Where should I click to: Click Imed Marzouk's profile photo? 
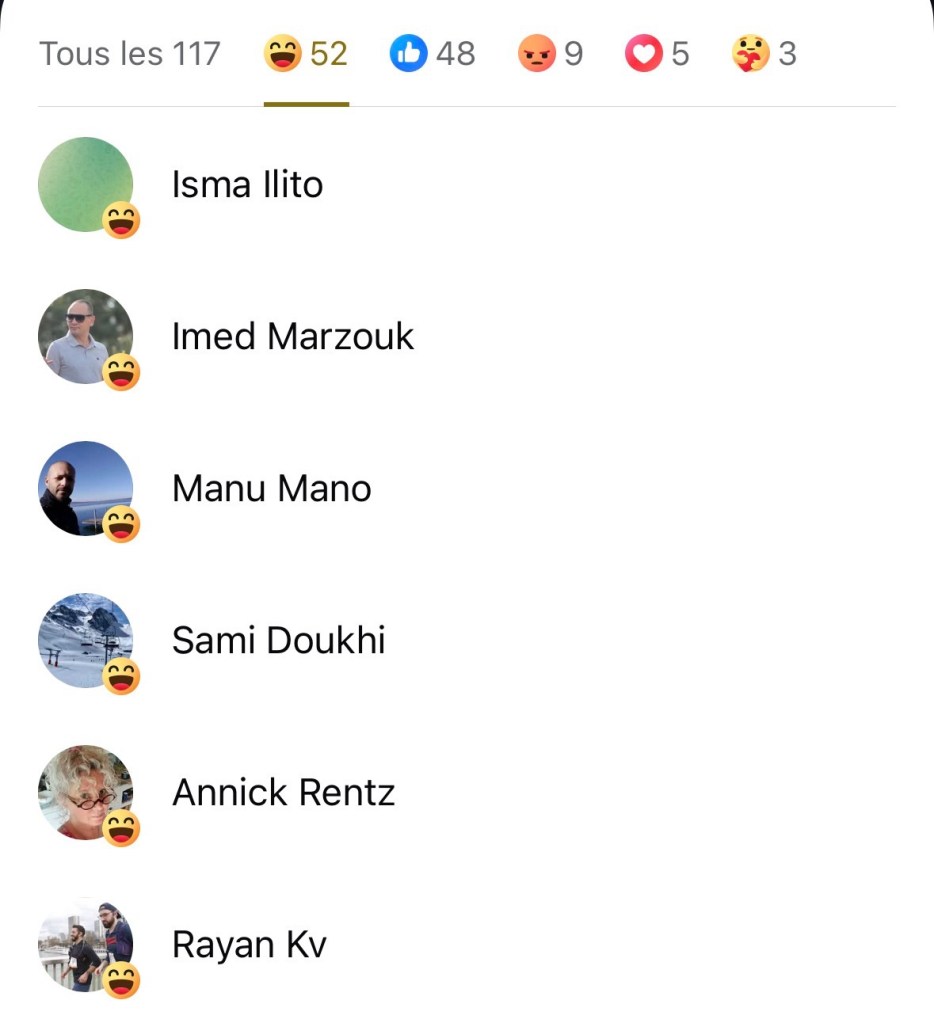[x=86, y=336]
